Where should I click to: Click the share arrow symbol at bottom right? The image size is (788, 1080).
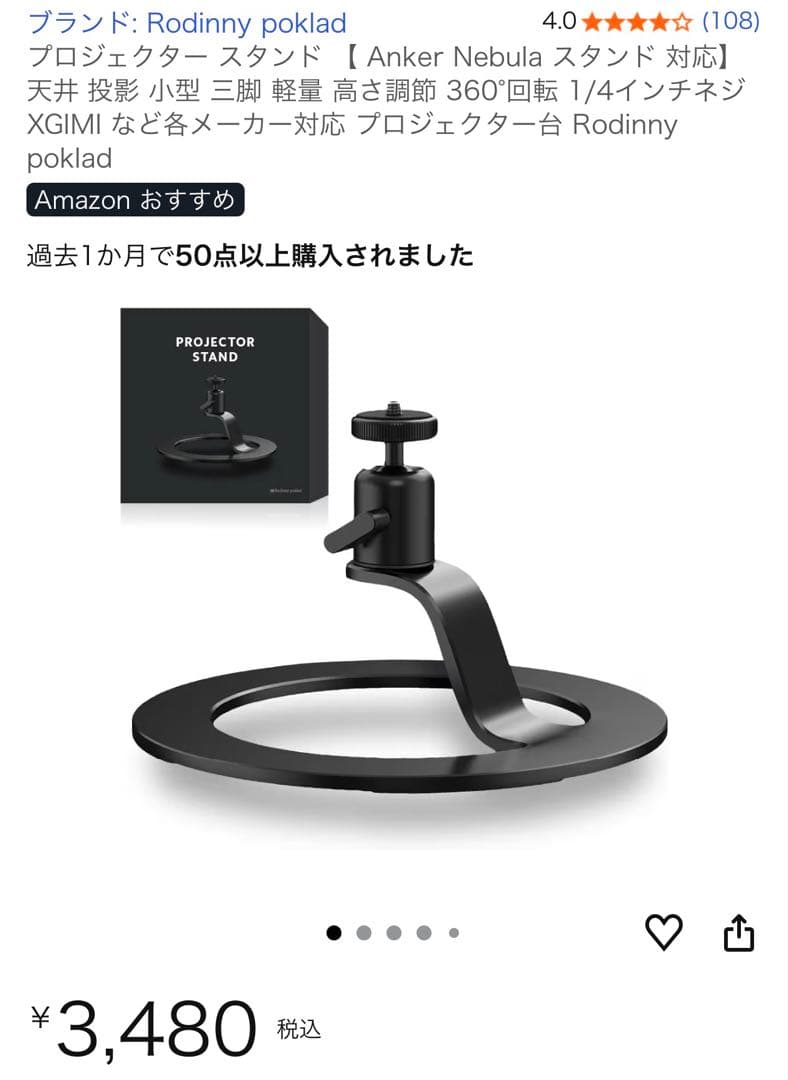740,933
